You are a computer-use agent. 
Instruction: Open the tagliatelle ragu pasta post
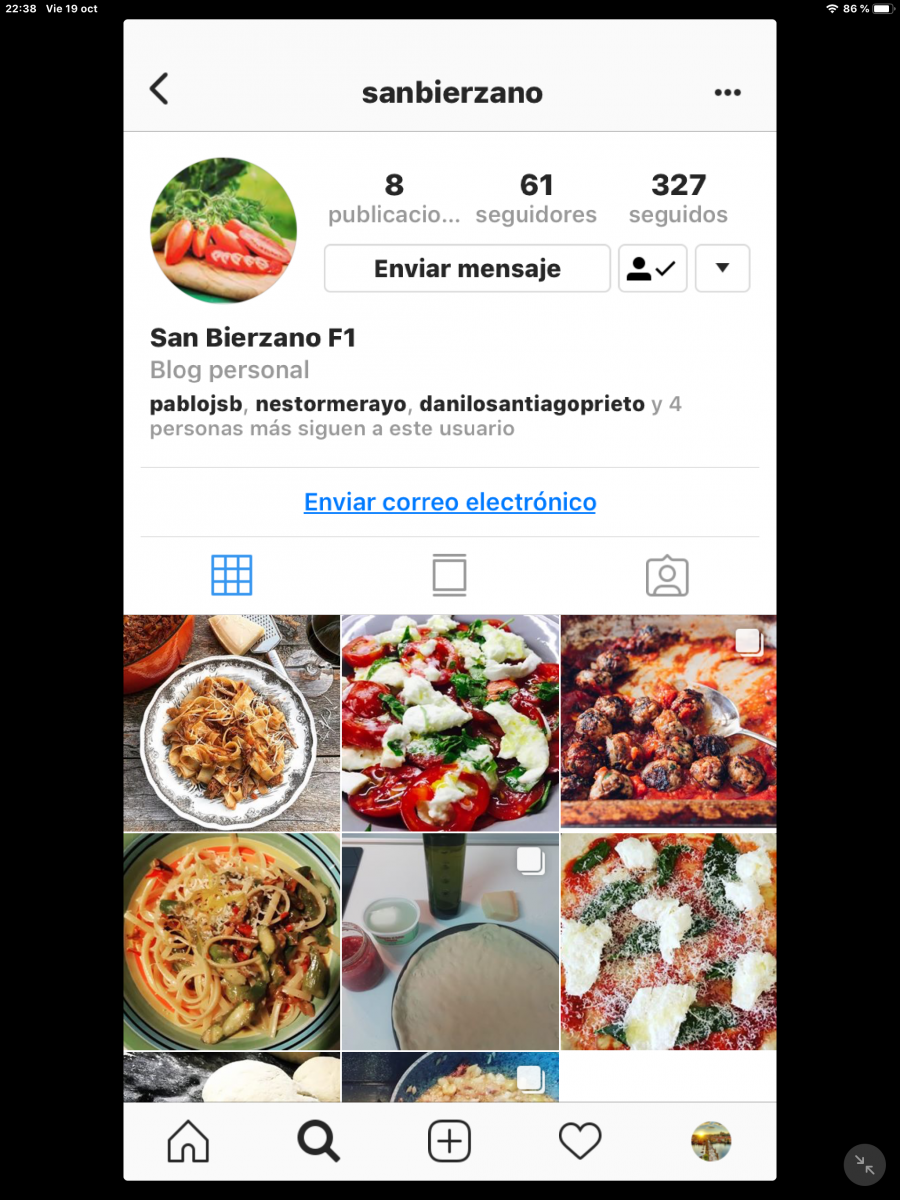pos(232,722)
